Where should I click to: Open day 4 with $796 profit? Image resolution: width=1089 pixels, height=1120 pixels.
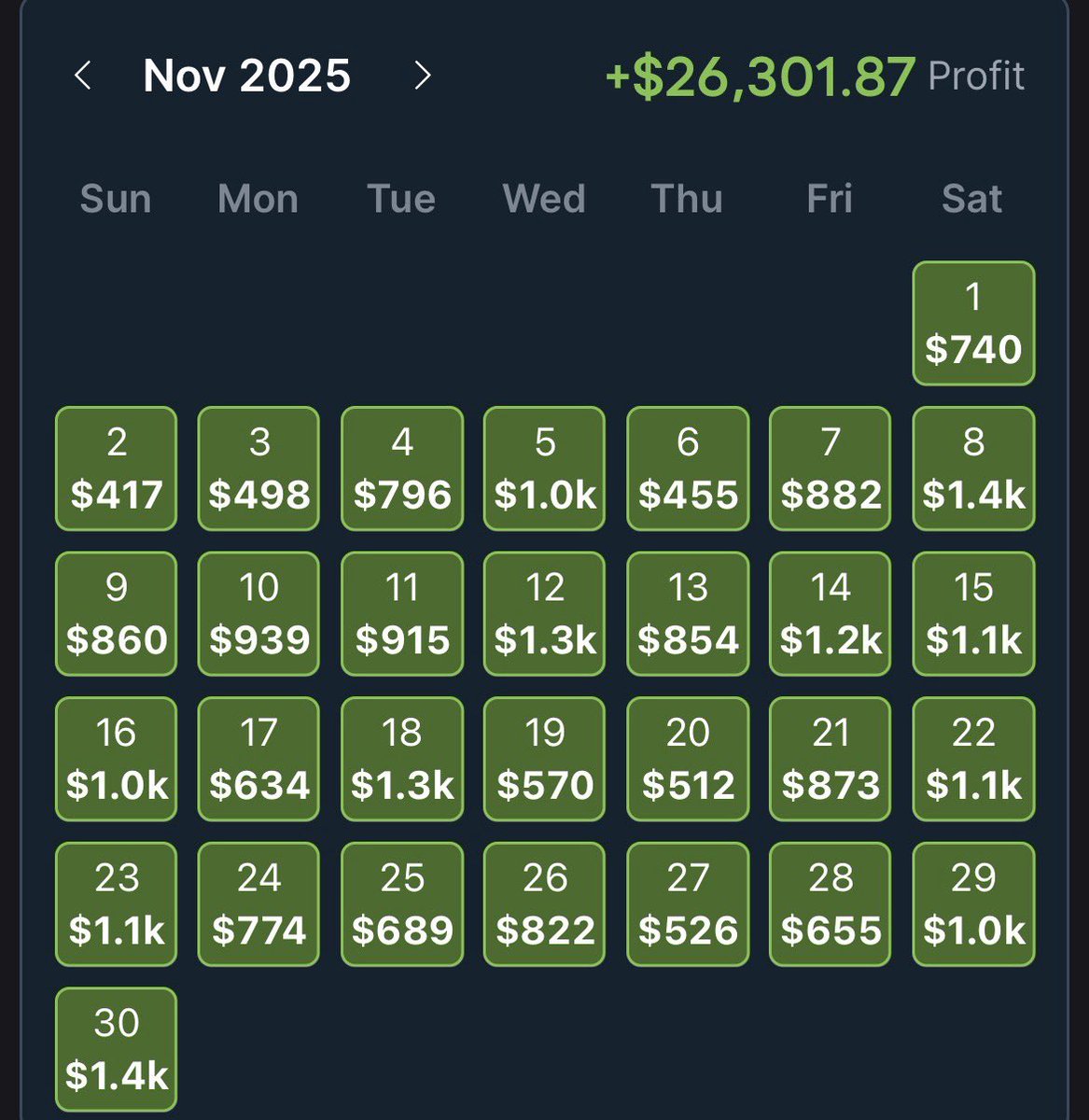pyautogui.click(x=402, y=469)
